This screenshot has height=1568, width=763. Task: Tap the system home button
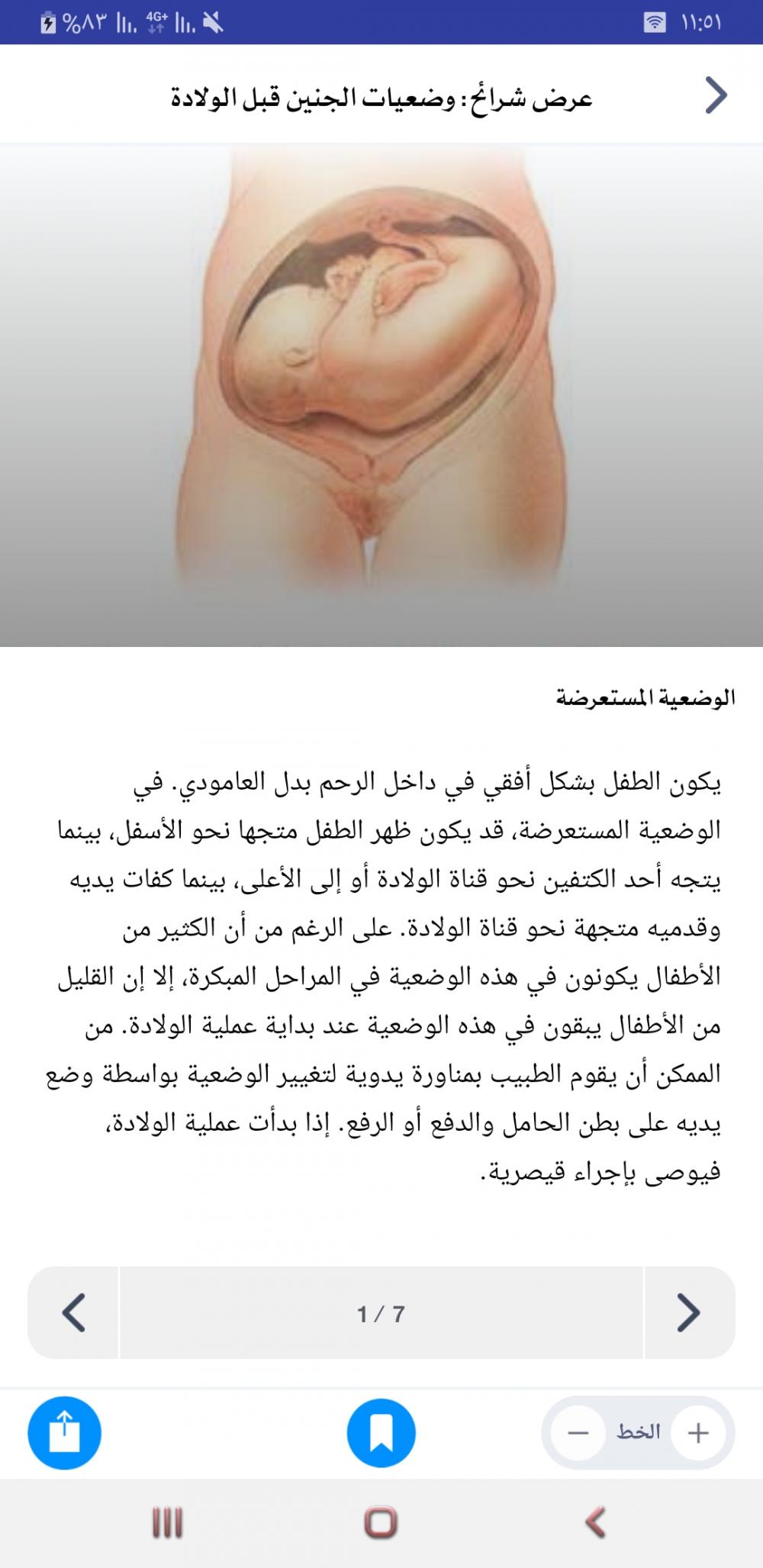381,1522
